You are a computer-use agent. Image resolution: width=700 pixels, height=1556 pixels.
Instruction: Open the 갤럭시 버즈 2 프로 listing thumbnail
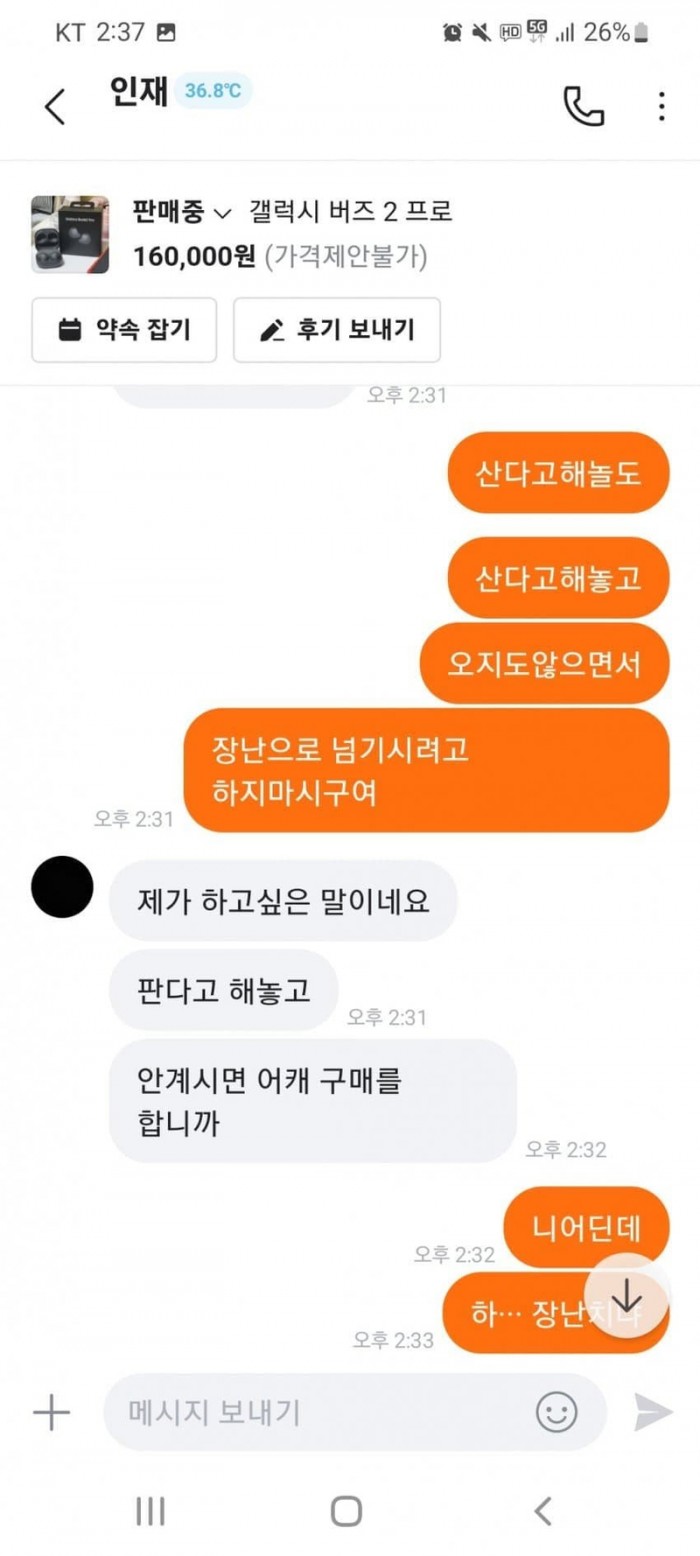click(x=70, y=234)
